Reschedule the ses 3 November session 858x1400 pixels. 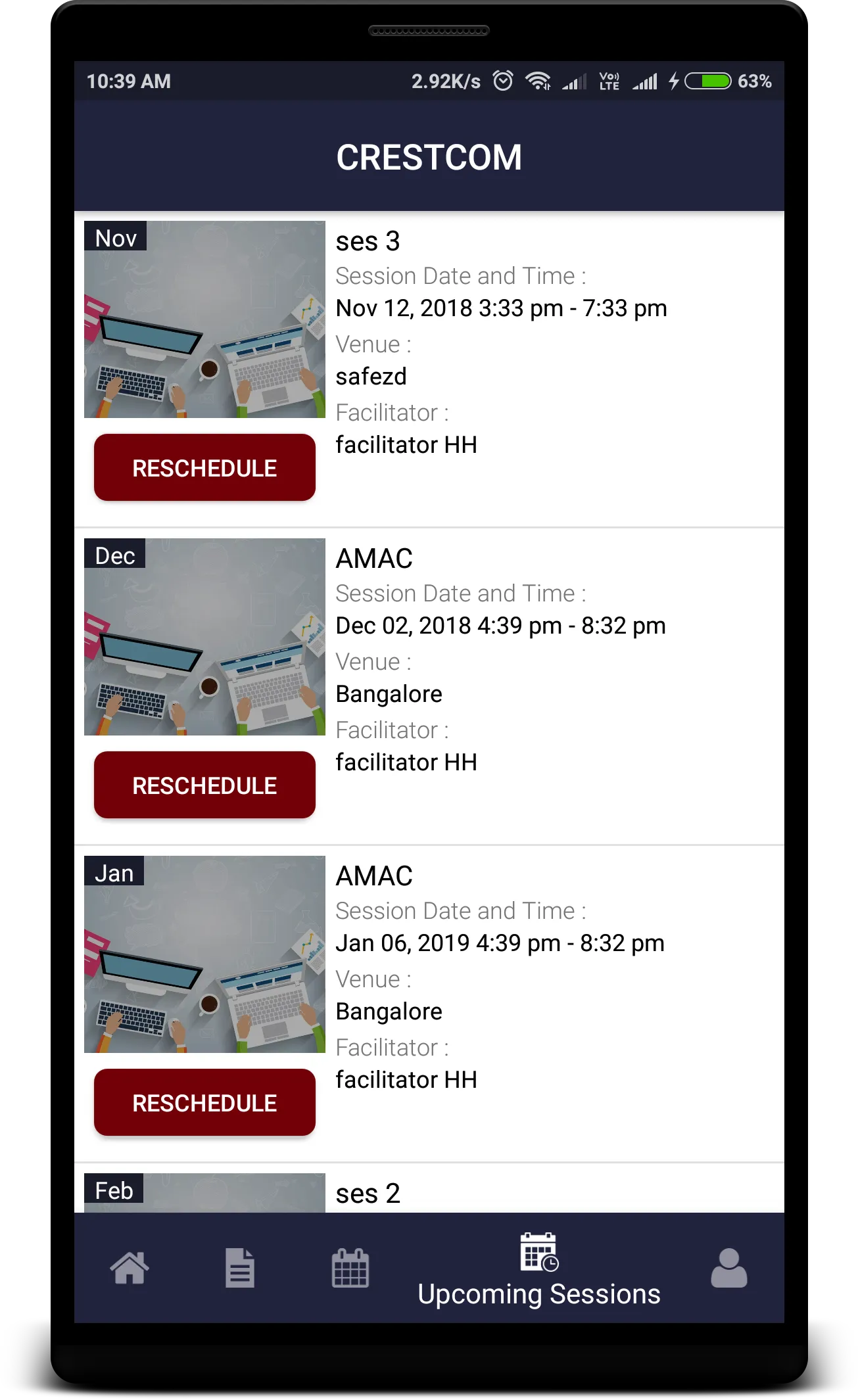click(x=204, y=468)
